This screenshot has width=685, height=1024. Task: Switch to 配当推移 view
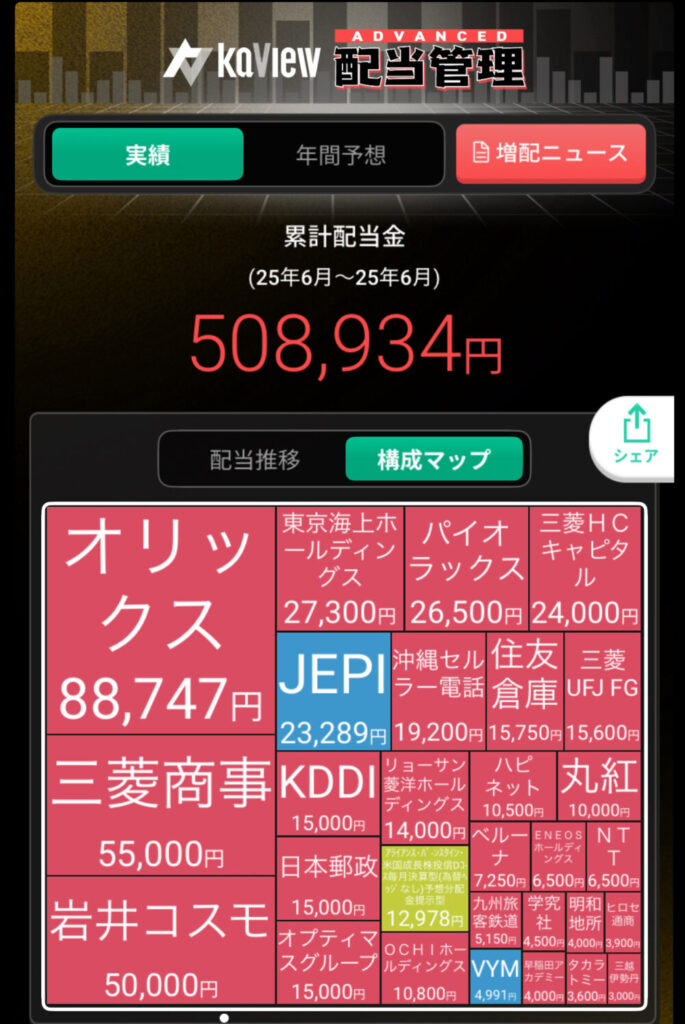pyautogui.click(x=254, y=459)
